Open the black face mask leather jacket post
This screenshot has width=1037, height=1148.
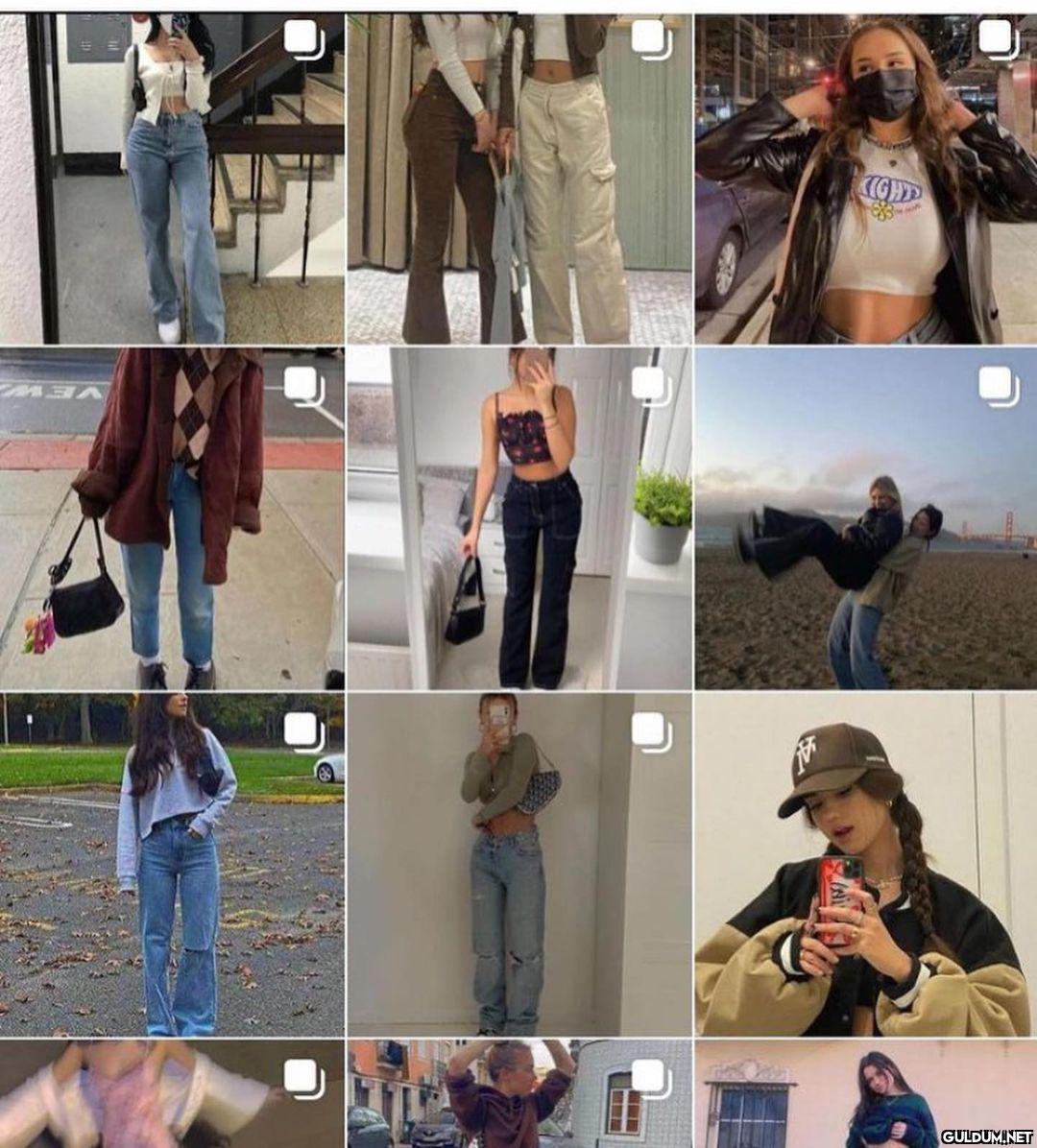[x=865, y=179]
